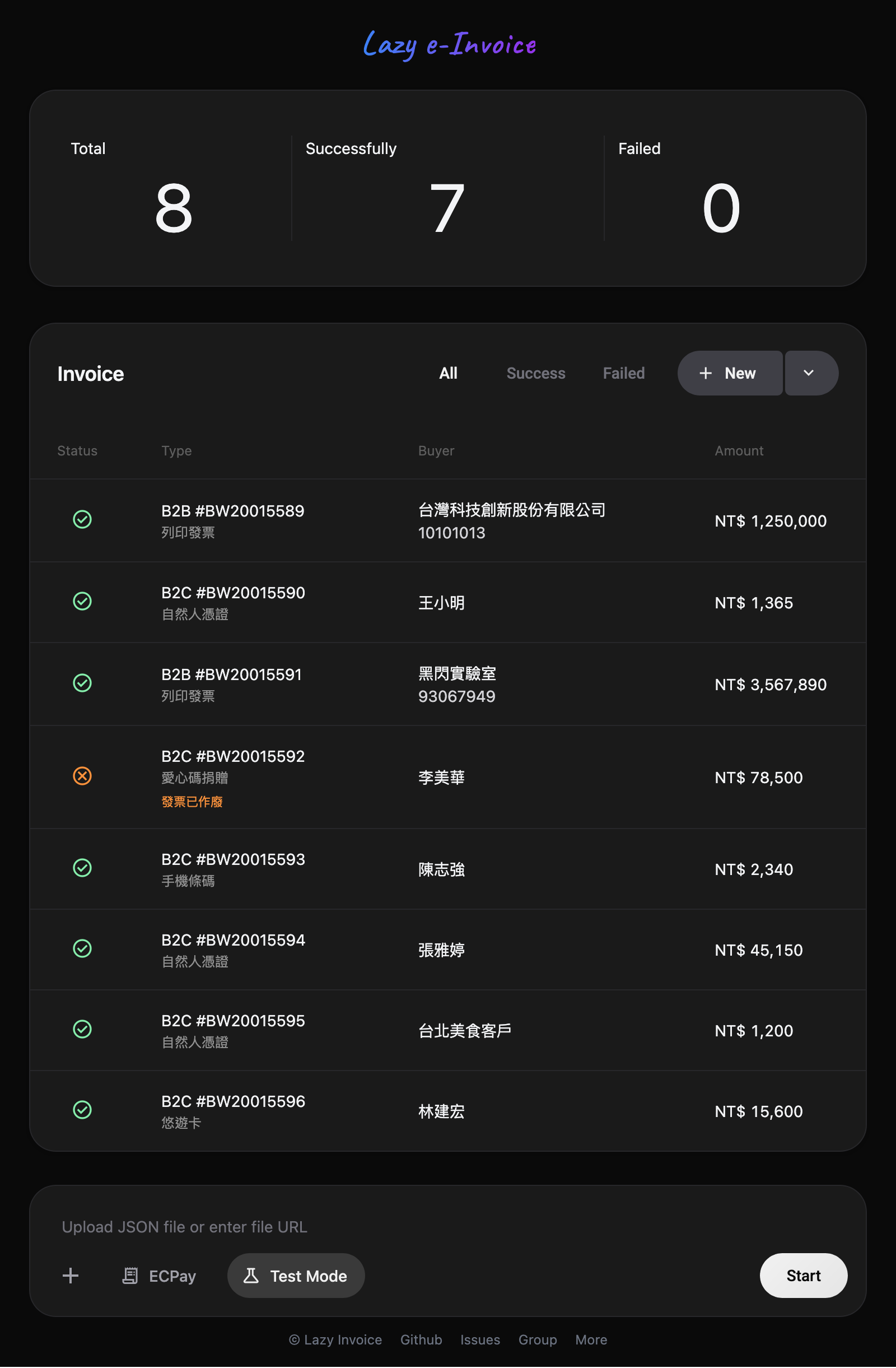
Task: Open invoice #BW20015594 for 張雅婷
Action: tap(233, 940)
